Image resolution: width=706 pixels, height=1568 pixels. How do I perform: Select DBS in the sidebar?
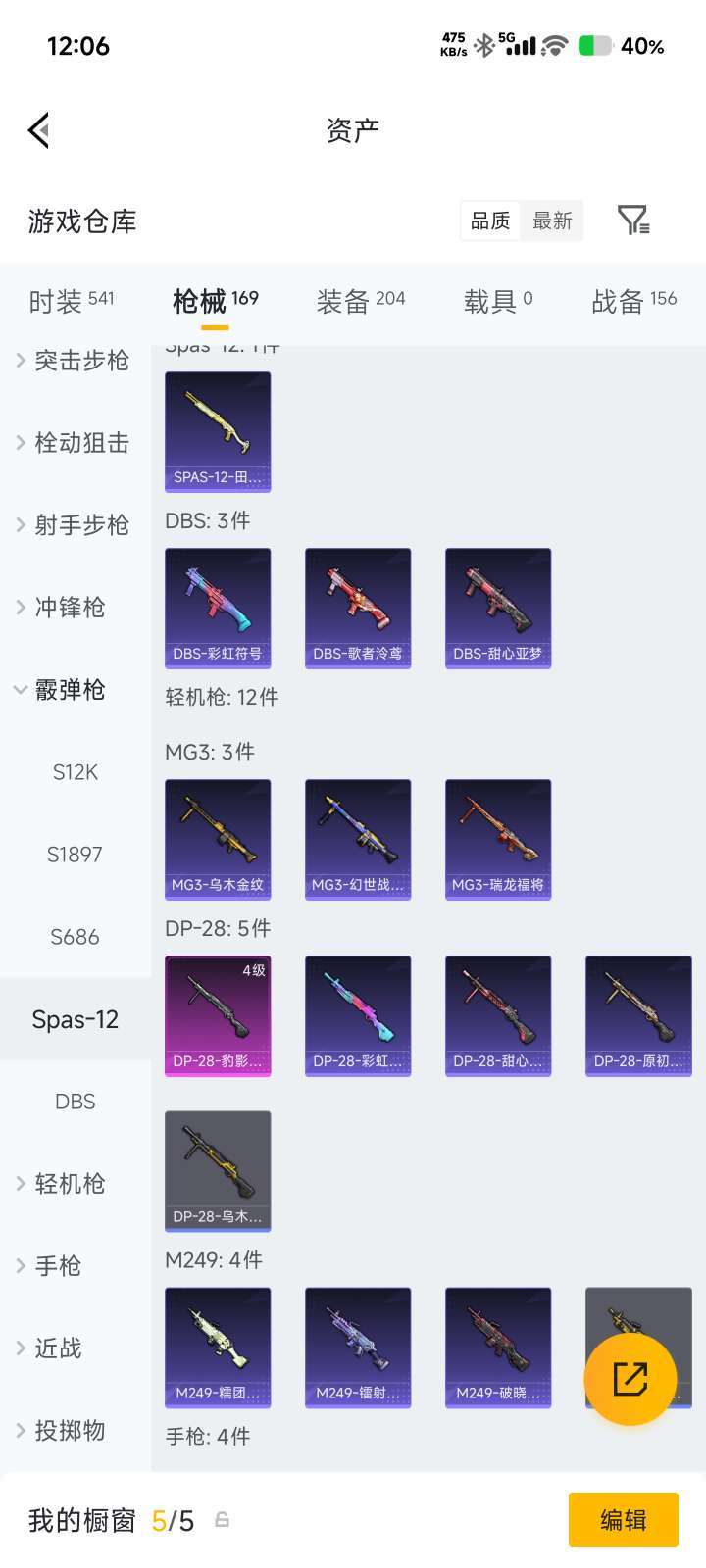pos(76,1102)
